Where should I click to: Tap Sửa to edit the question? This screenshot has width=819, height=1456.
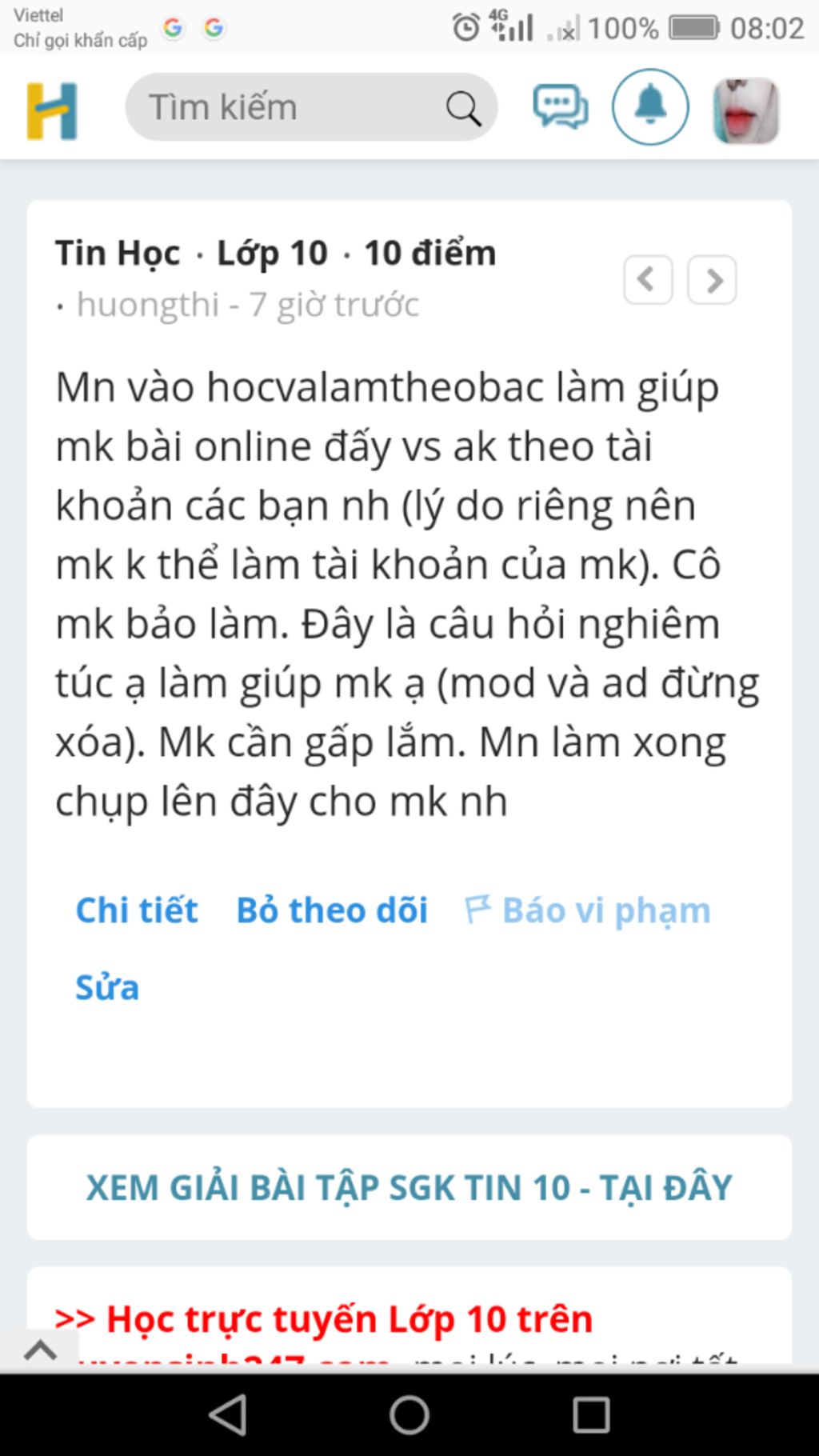point(106,987)
